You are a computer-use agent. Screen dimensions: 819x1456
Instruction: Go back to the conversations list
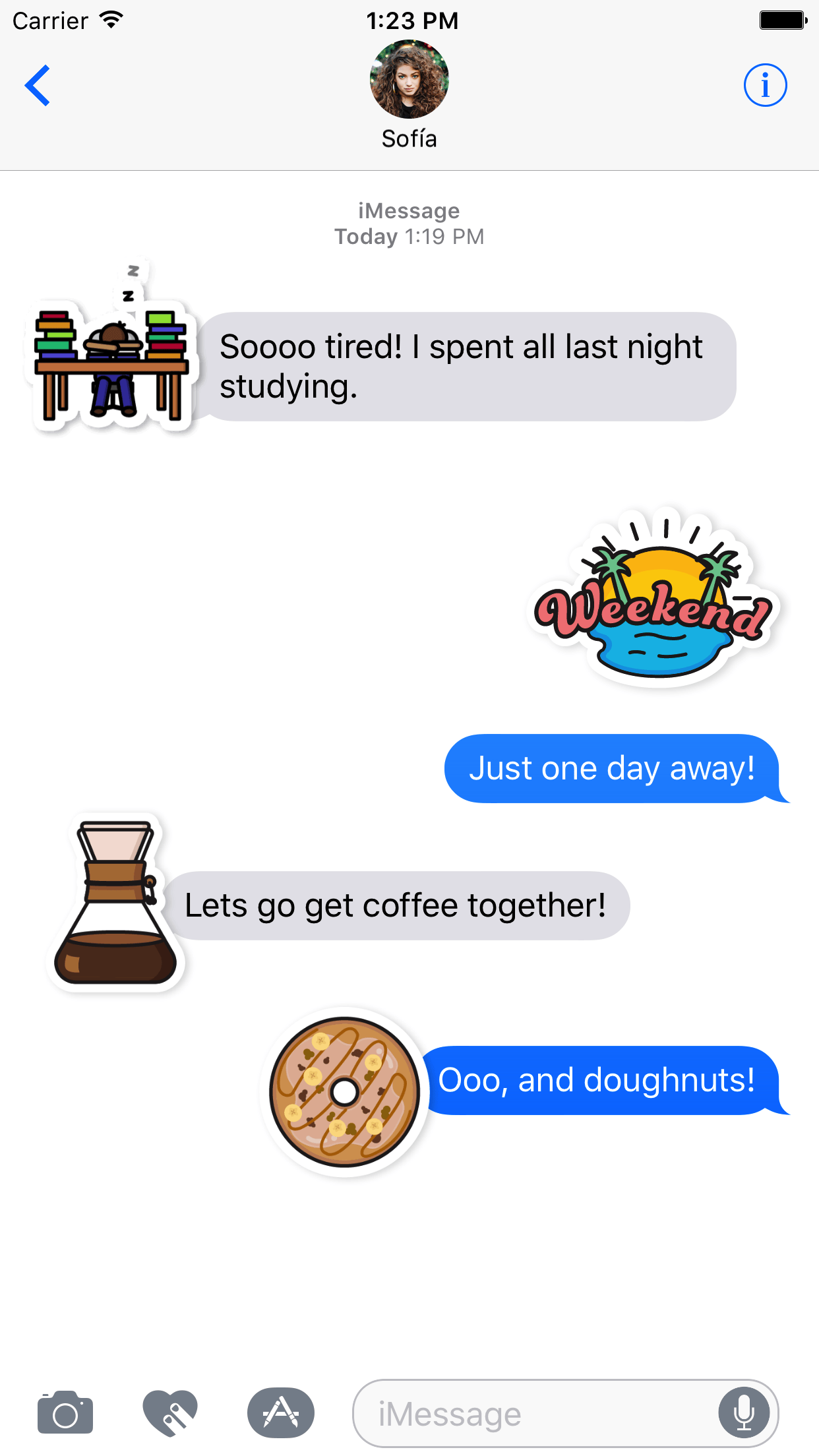pyautogui.click(x=38, y=86)
